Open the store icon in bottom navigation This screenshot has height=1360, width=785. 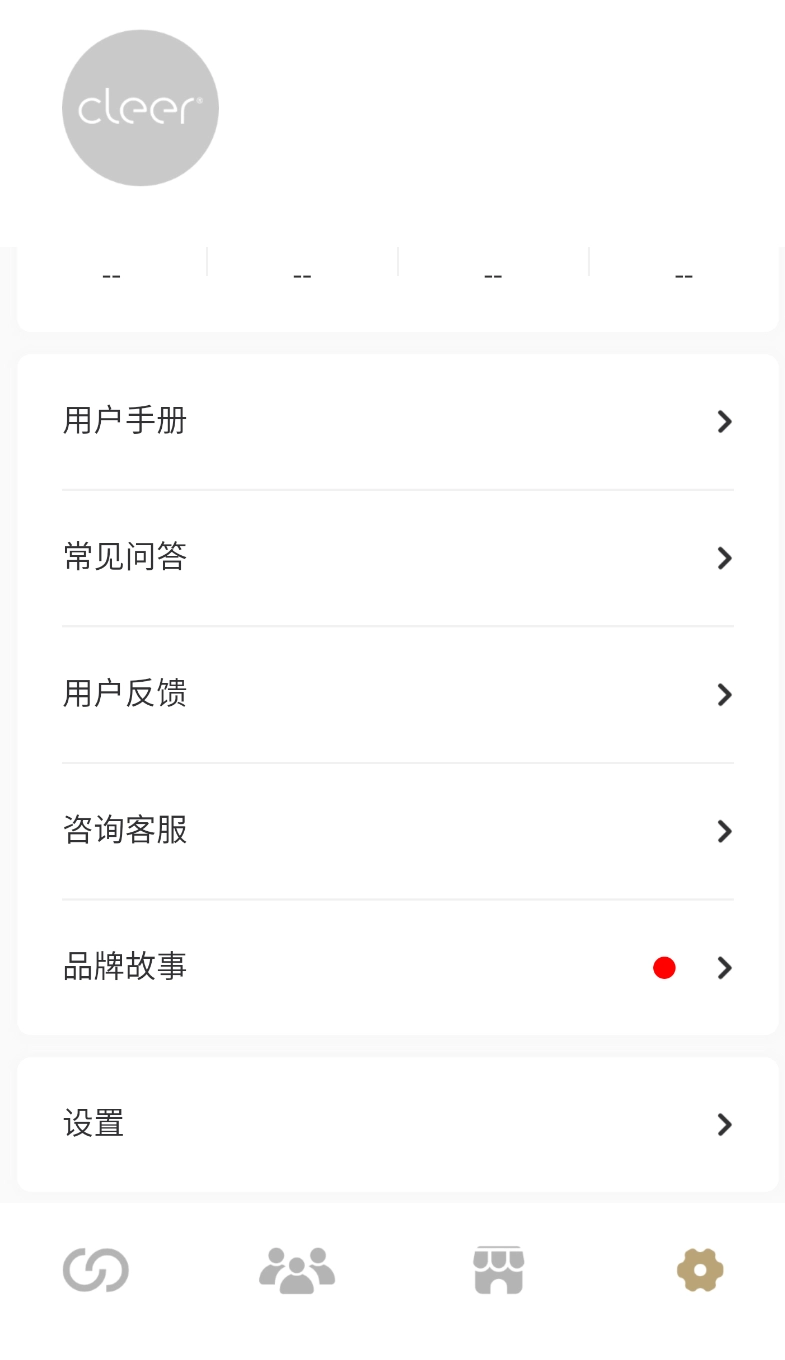[498, 1269]
